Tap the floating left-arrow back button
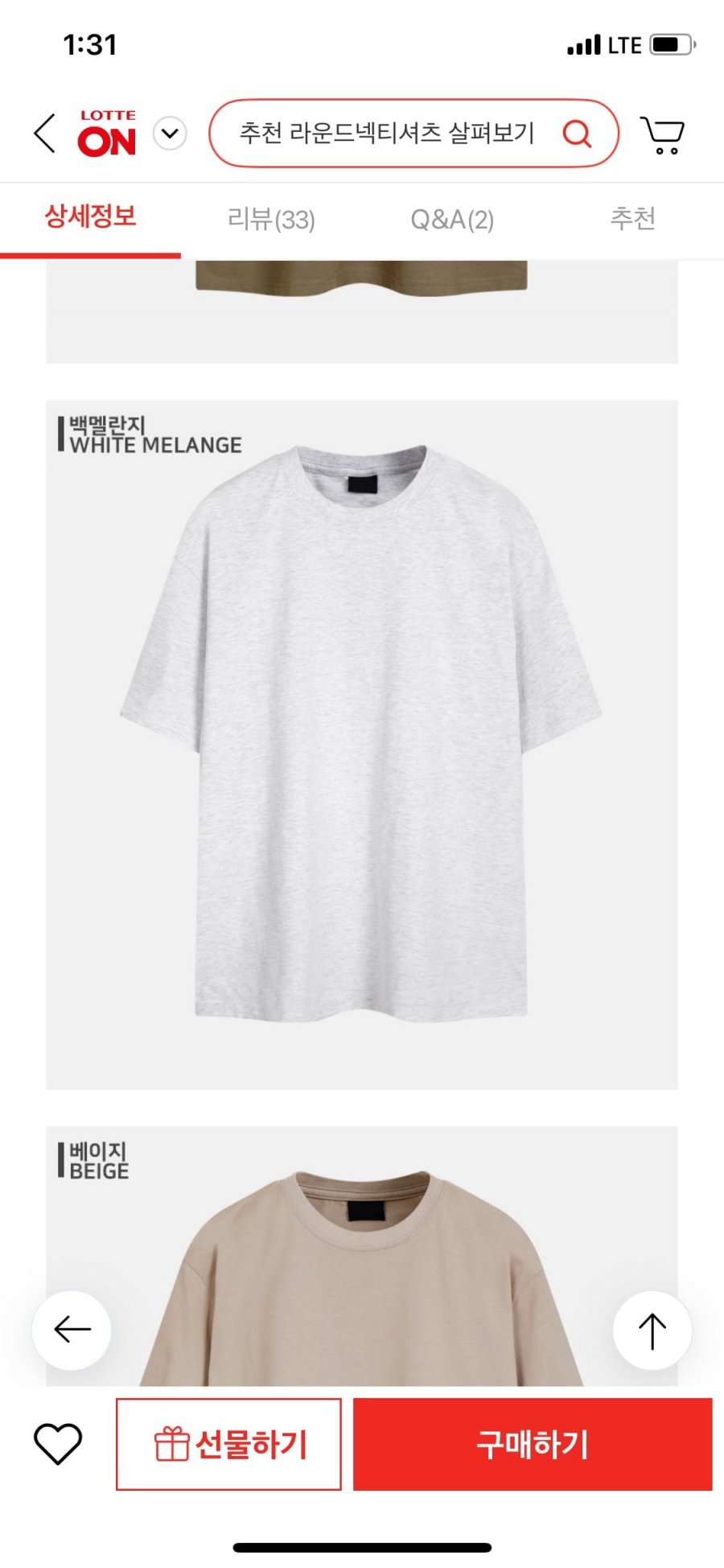 [x=72, y=1330]
